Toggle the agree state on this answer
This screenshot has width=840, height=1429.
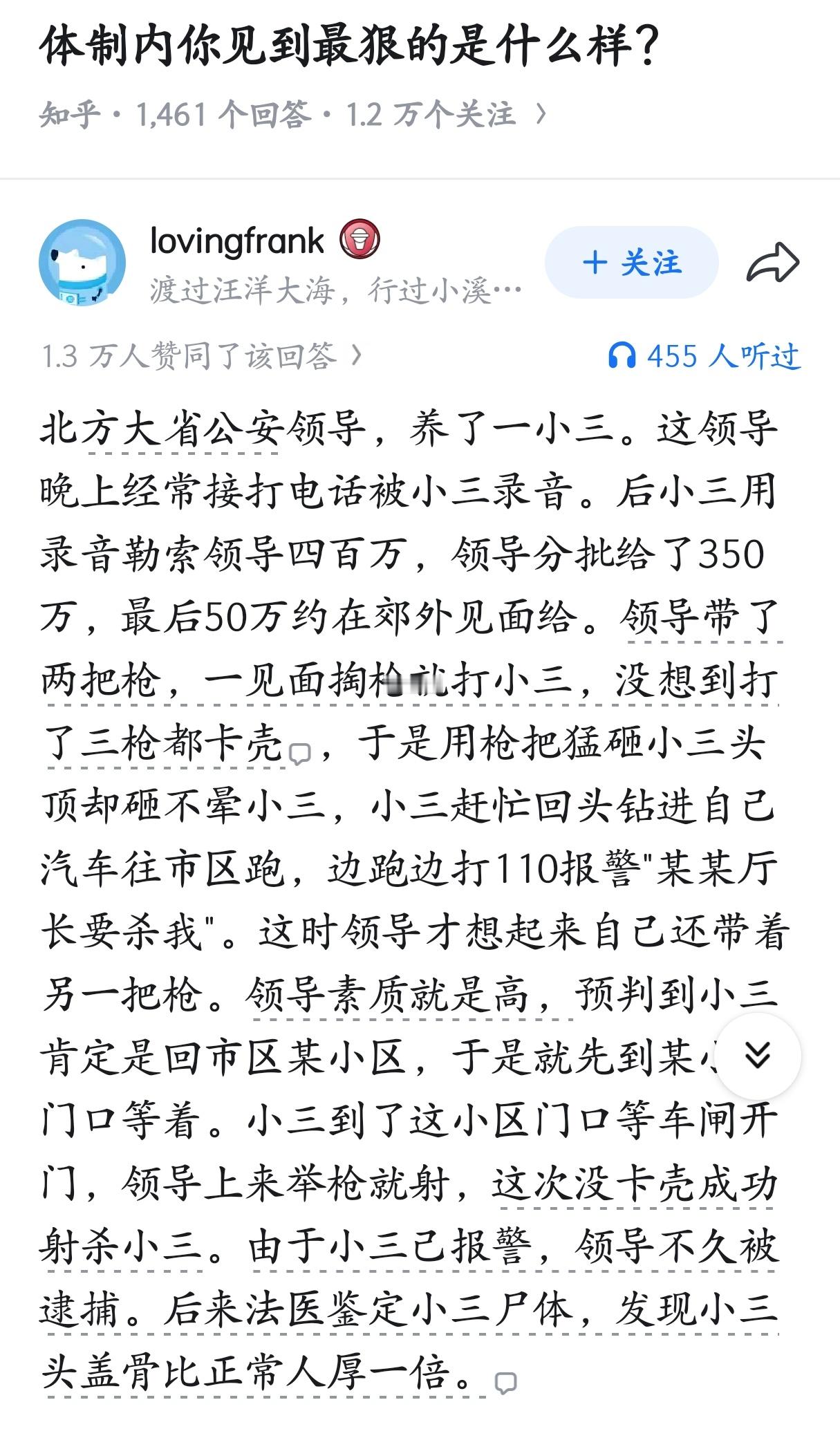click(x=194, y=354)
